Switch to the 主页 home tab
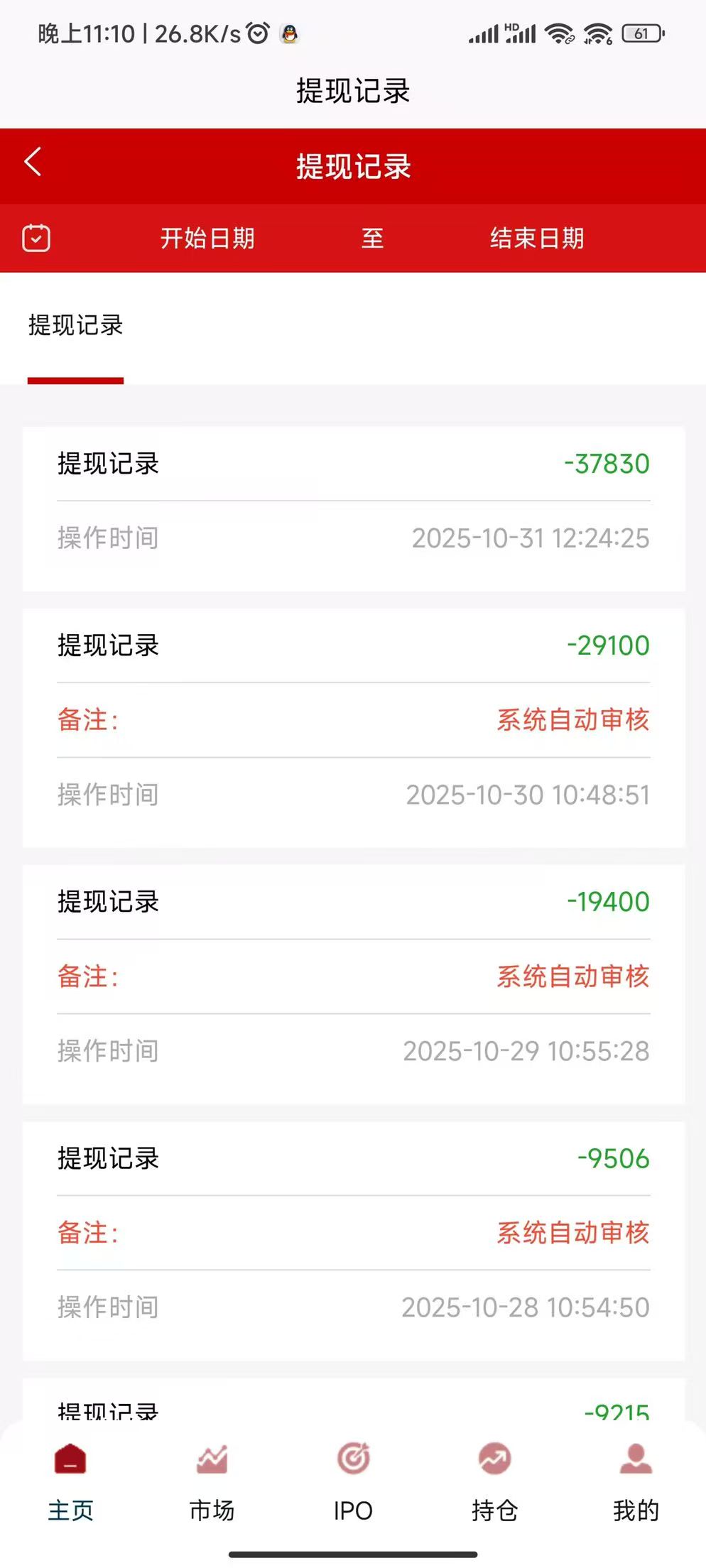 coord(70,1481)
